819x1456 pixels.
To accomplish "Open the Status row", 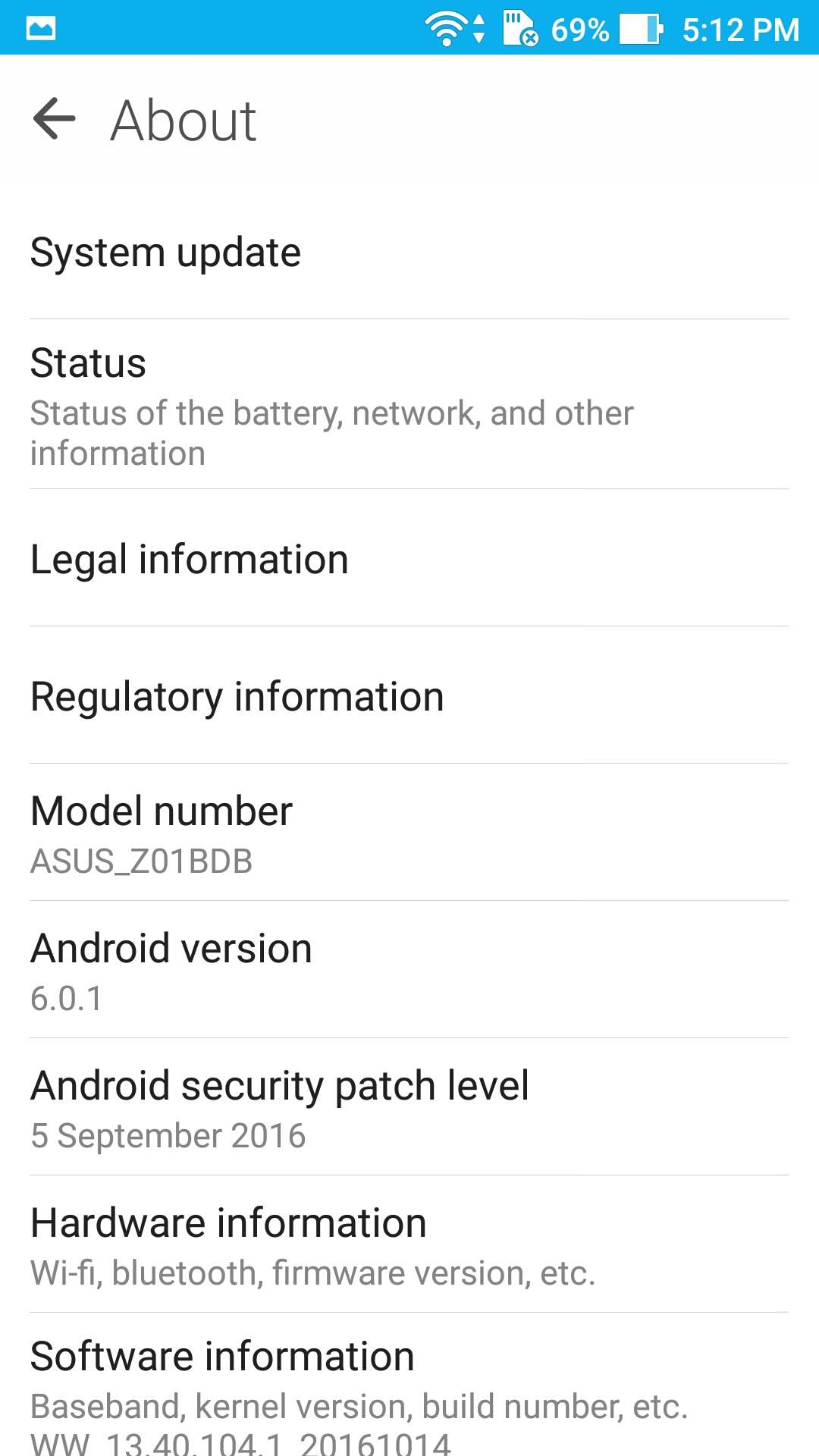I will [409, 404].
